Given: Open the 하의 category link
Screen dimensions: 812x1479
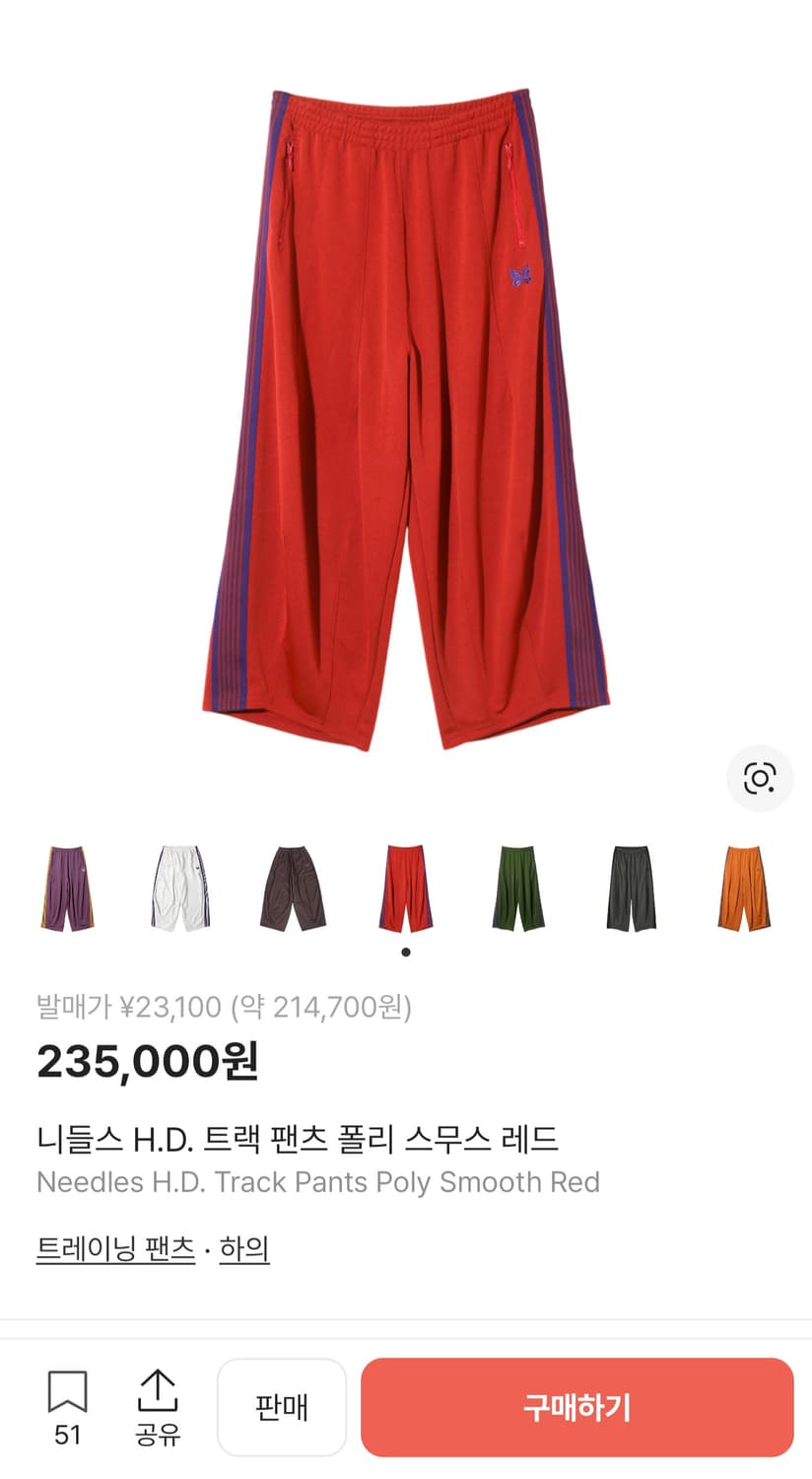Looking at the screenshot, I should click(x=243, y=1249).
